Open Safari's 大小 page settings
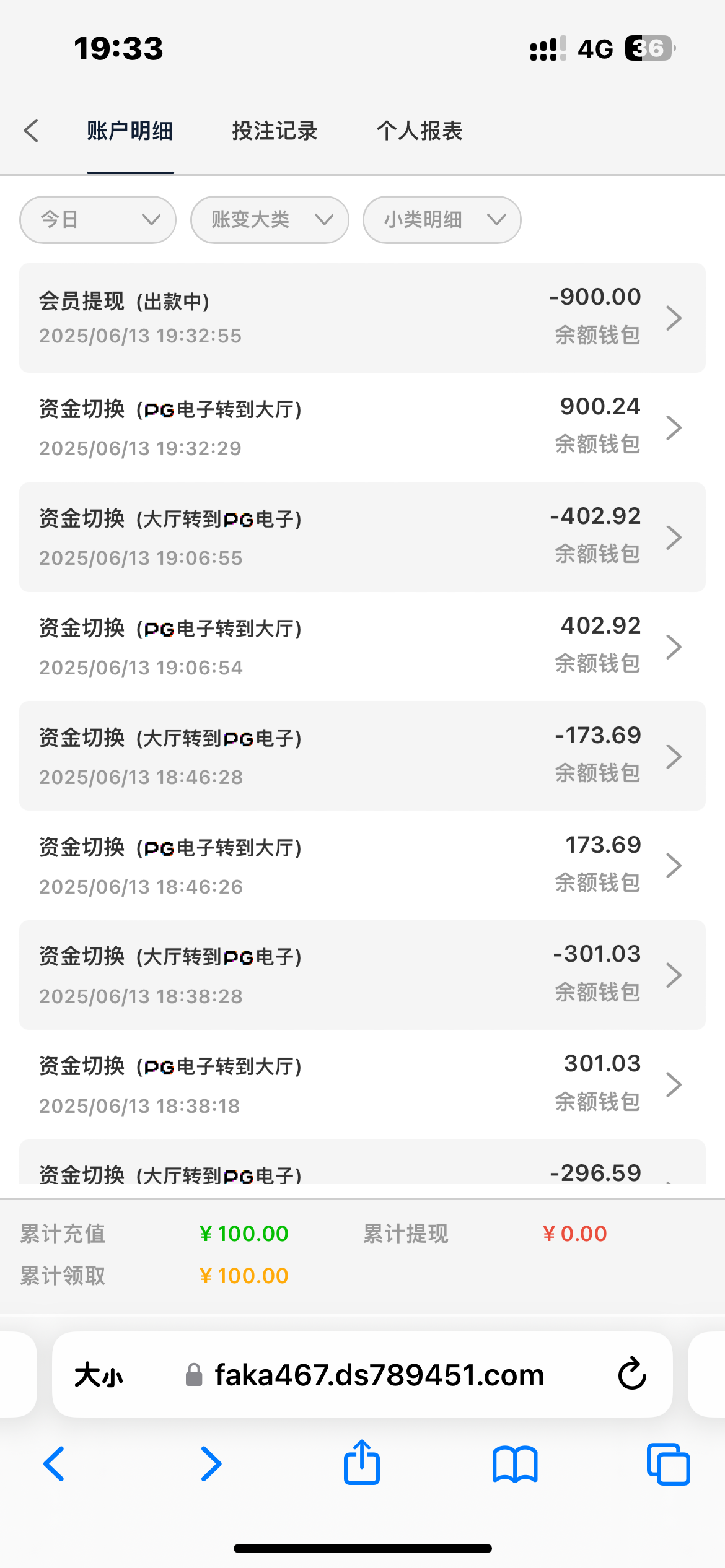The width and height of the screenshot is (725, 1568). point(99,1375)
